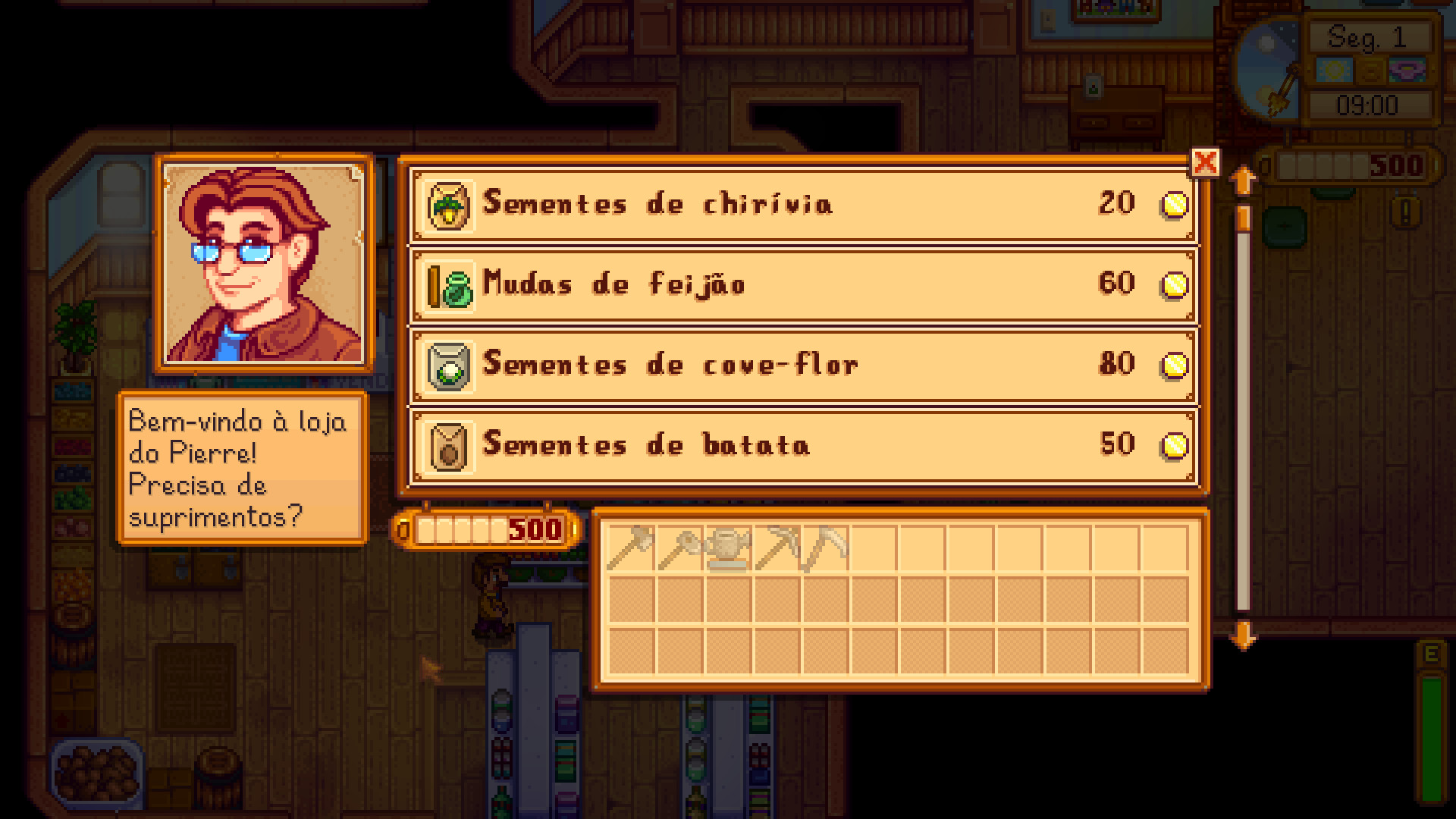The width and height of the screenshot is (1456, 819).
Task: Close the shop menu with the X
Action: click(1205, 162)
